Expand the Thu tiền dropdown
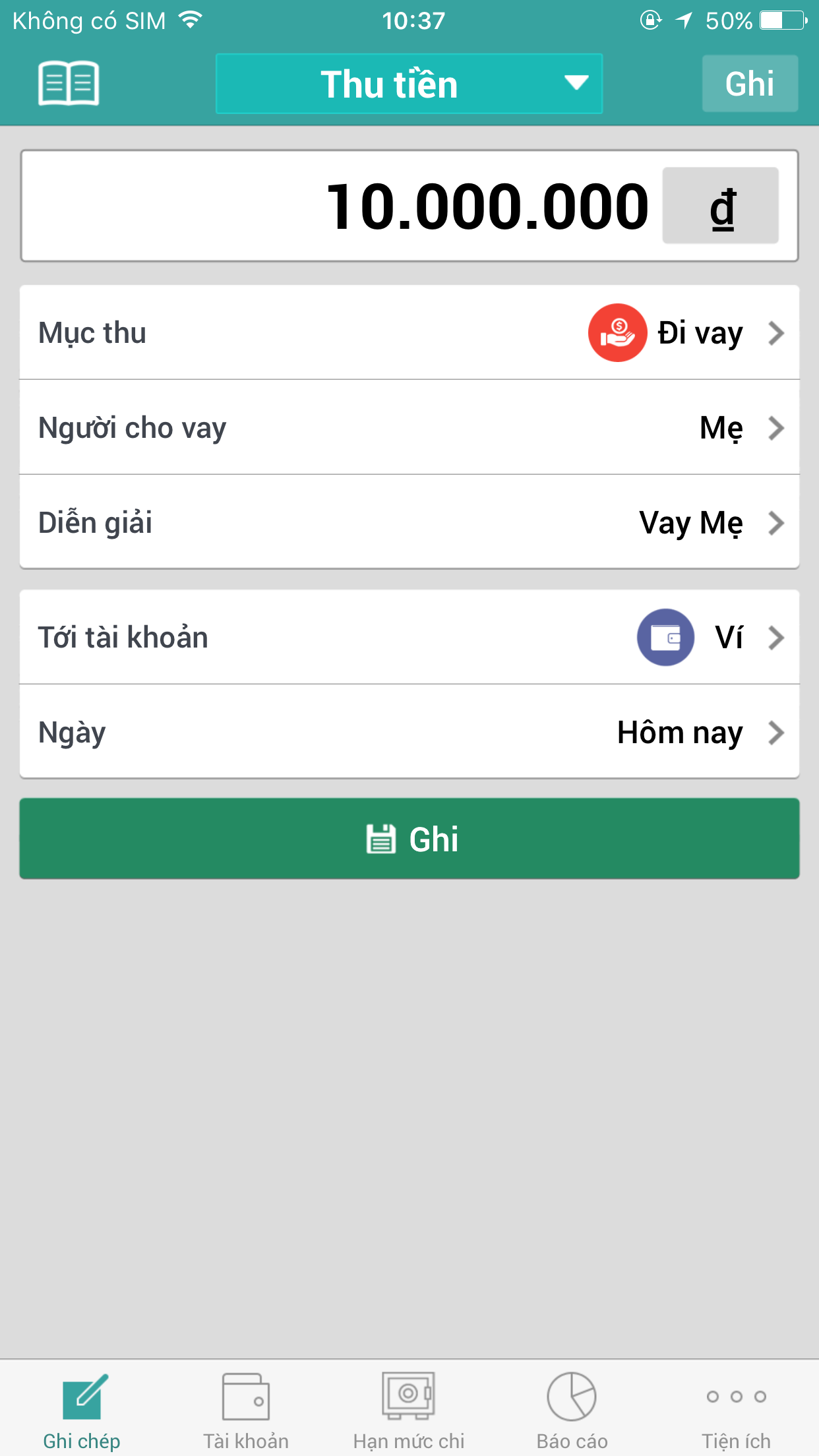819x1456 pixels. (409, 84)
